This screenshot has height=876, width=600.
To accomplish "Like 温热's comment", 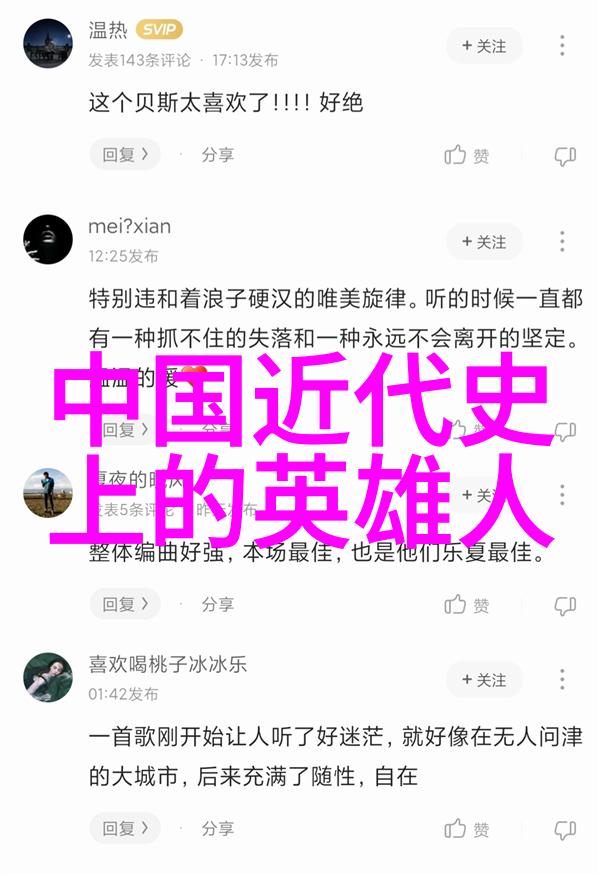I will 467,155.
